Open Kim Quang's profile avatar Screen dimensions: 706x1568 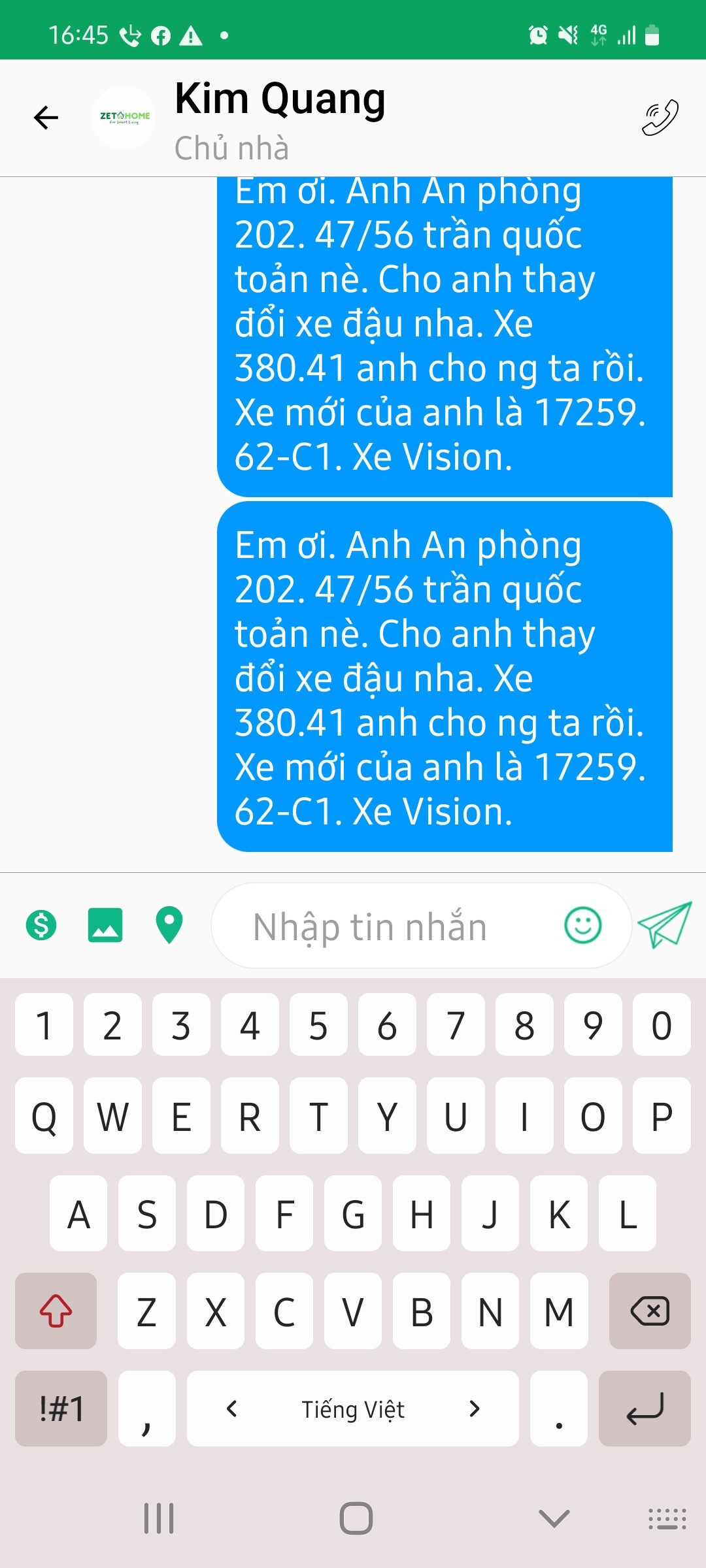pos(124,118)
